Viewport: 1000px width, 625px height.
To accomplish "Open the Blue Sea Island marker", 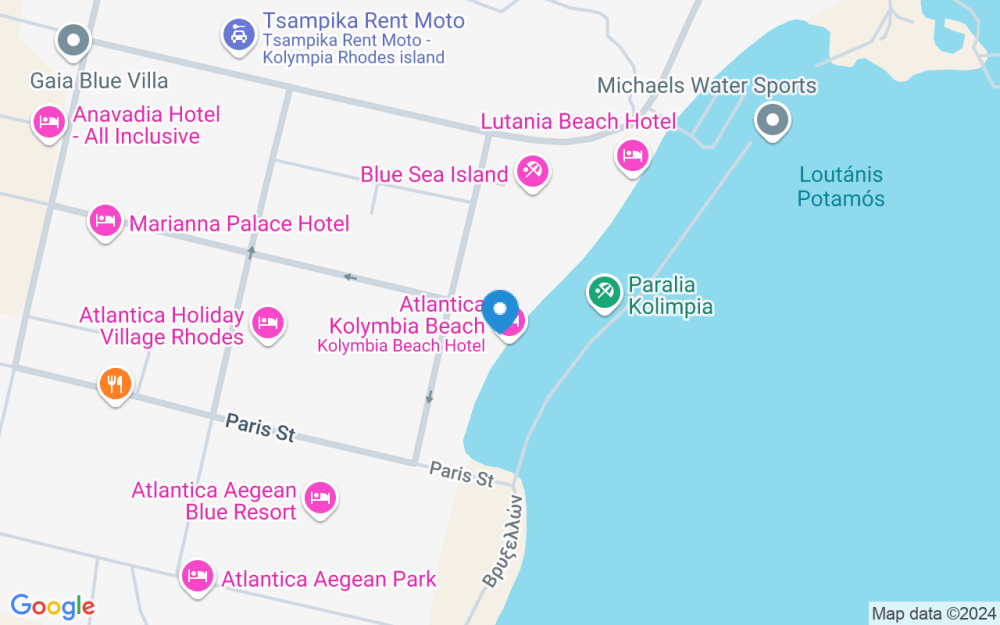I will [533, 173].
